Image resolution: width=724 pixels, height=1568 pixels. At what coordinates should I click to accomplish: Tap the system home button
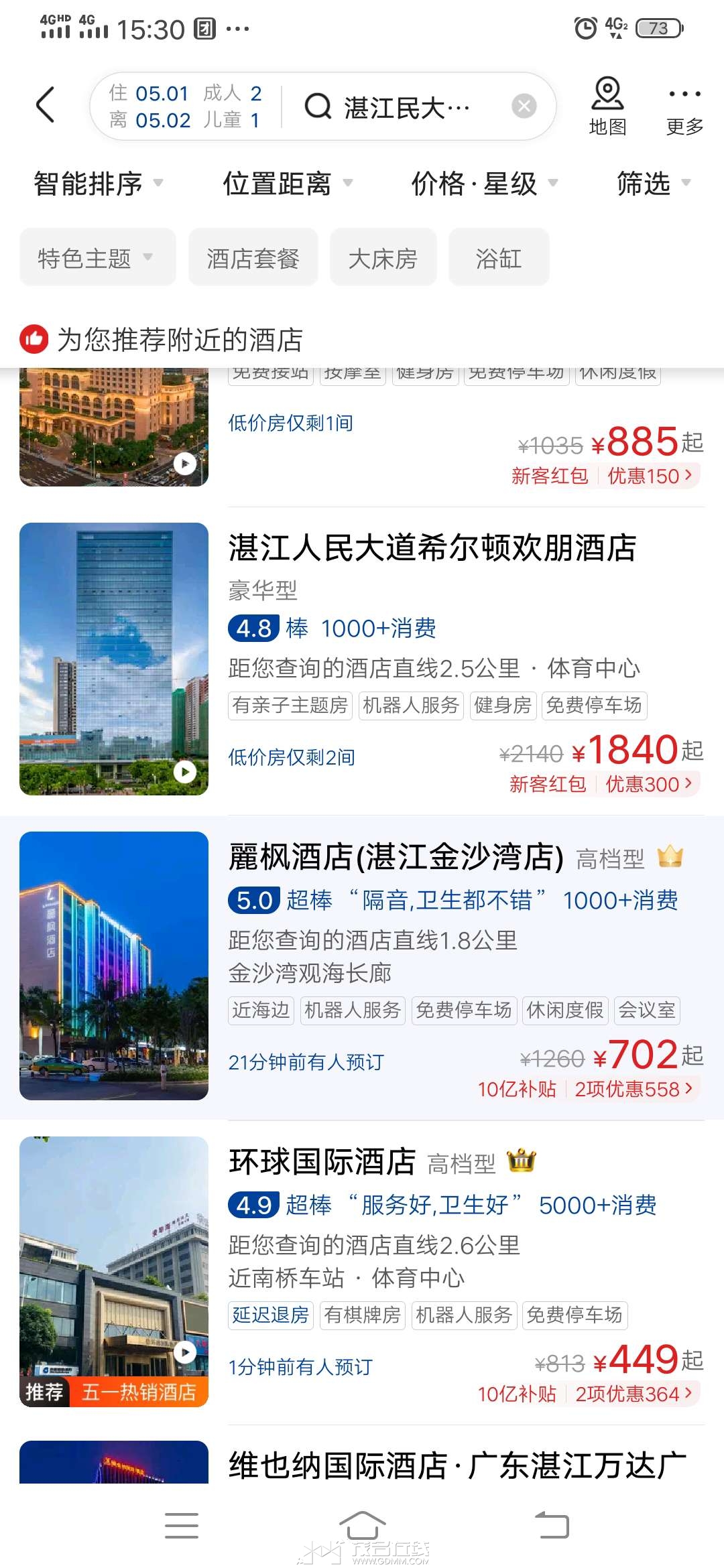point(362,1526)
